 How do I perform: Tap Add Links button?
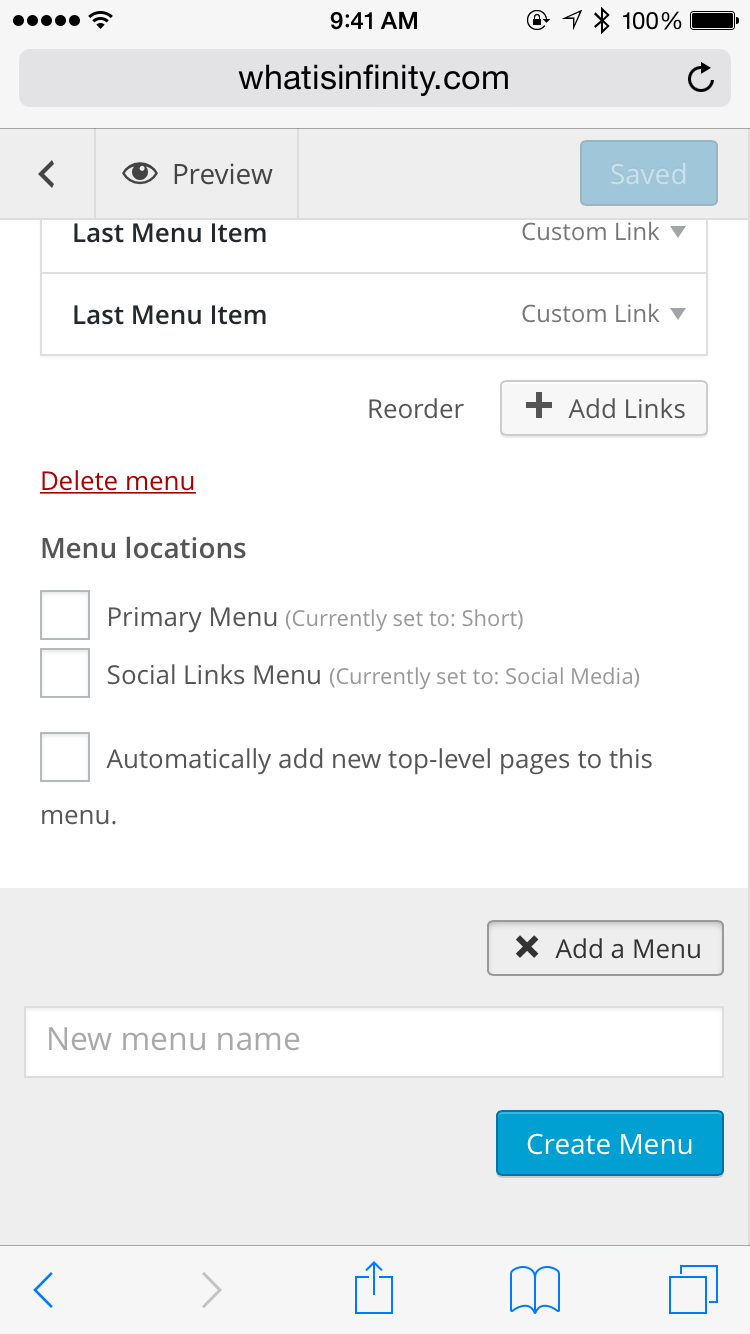tap(604, 408)
